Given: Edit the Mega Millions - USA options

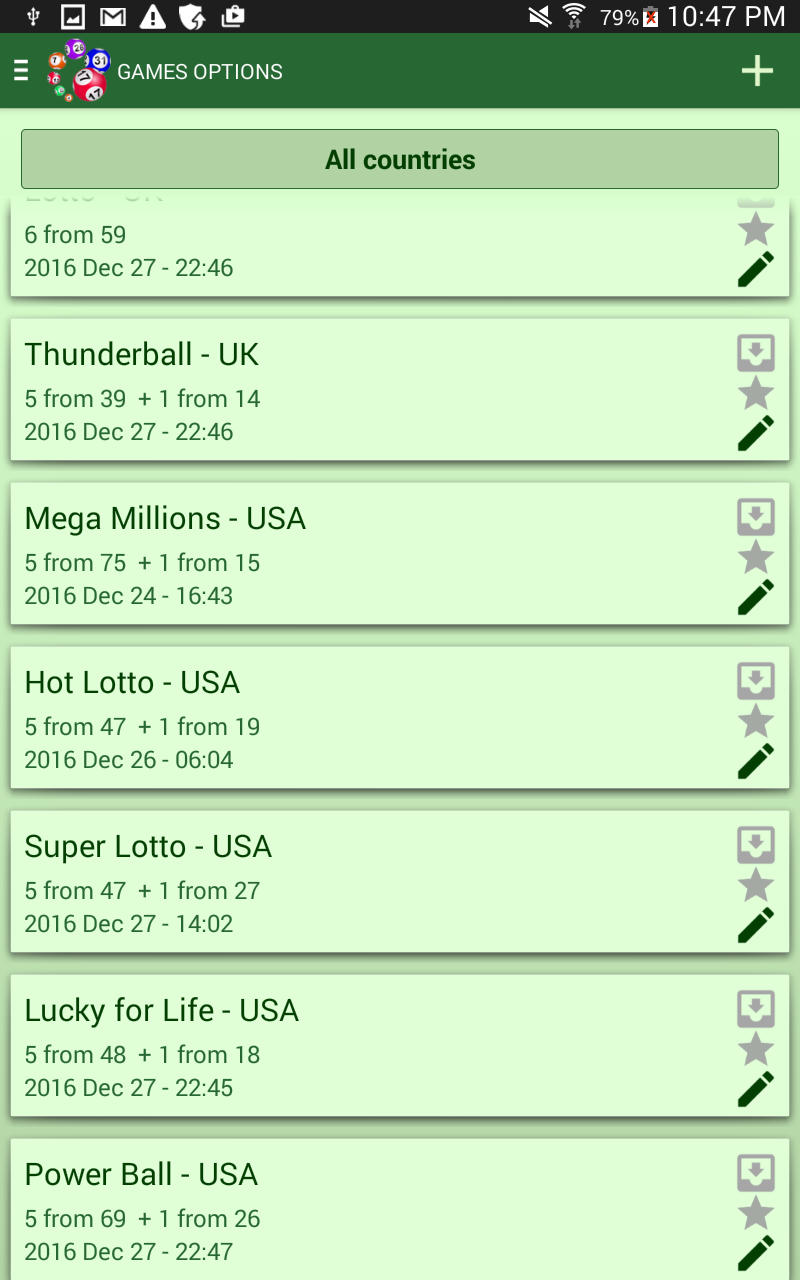Looking at the screenshot, I should point(756,597).
